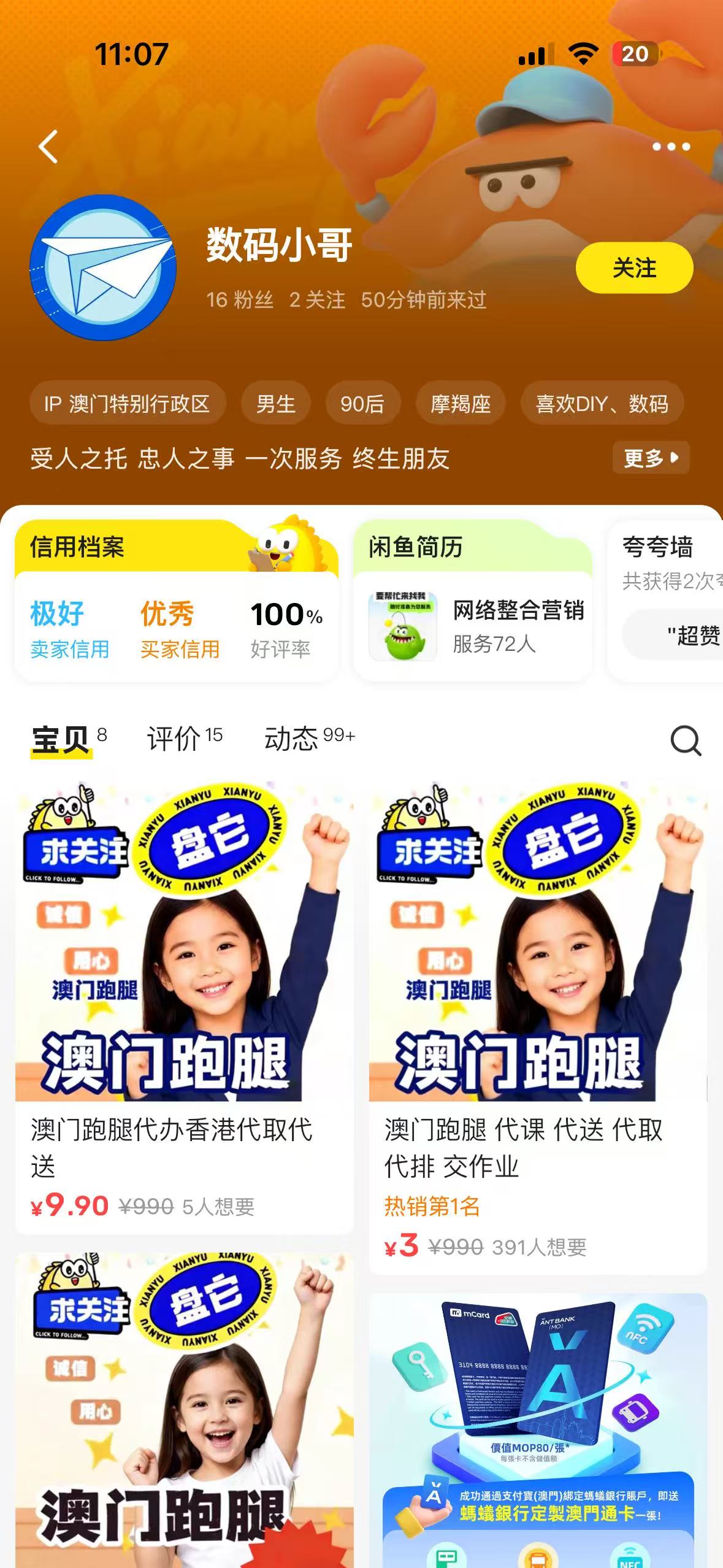Viewport: 723px width, 1568px height.
Task: Switch to the 动态 tab
Action: 309,739
